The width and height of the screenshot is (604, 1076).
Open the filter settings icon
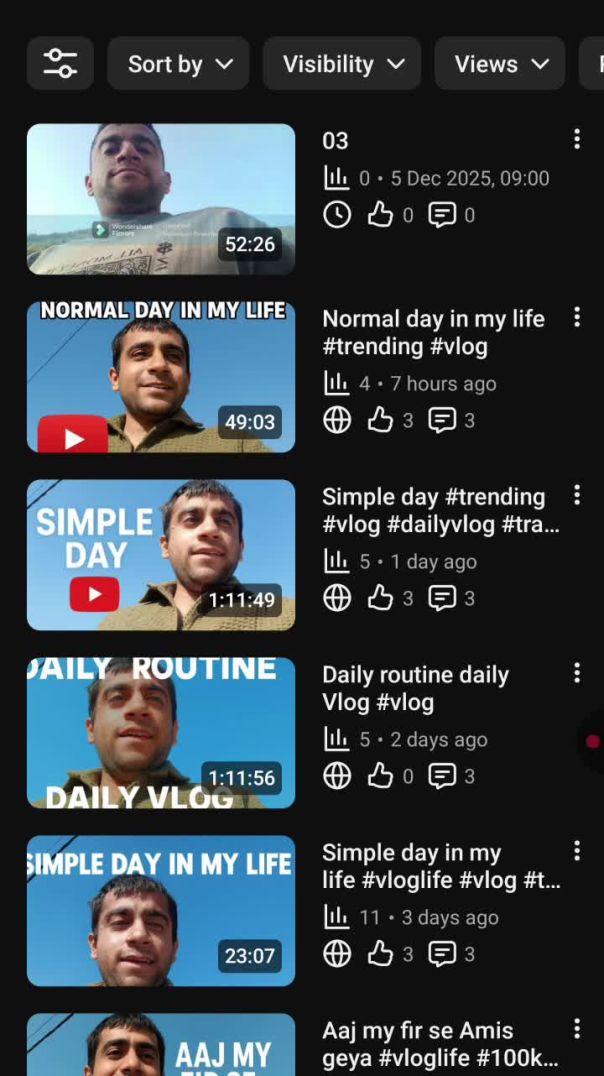(60, 64)
